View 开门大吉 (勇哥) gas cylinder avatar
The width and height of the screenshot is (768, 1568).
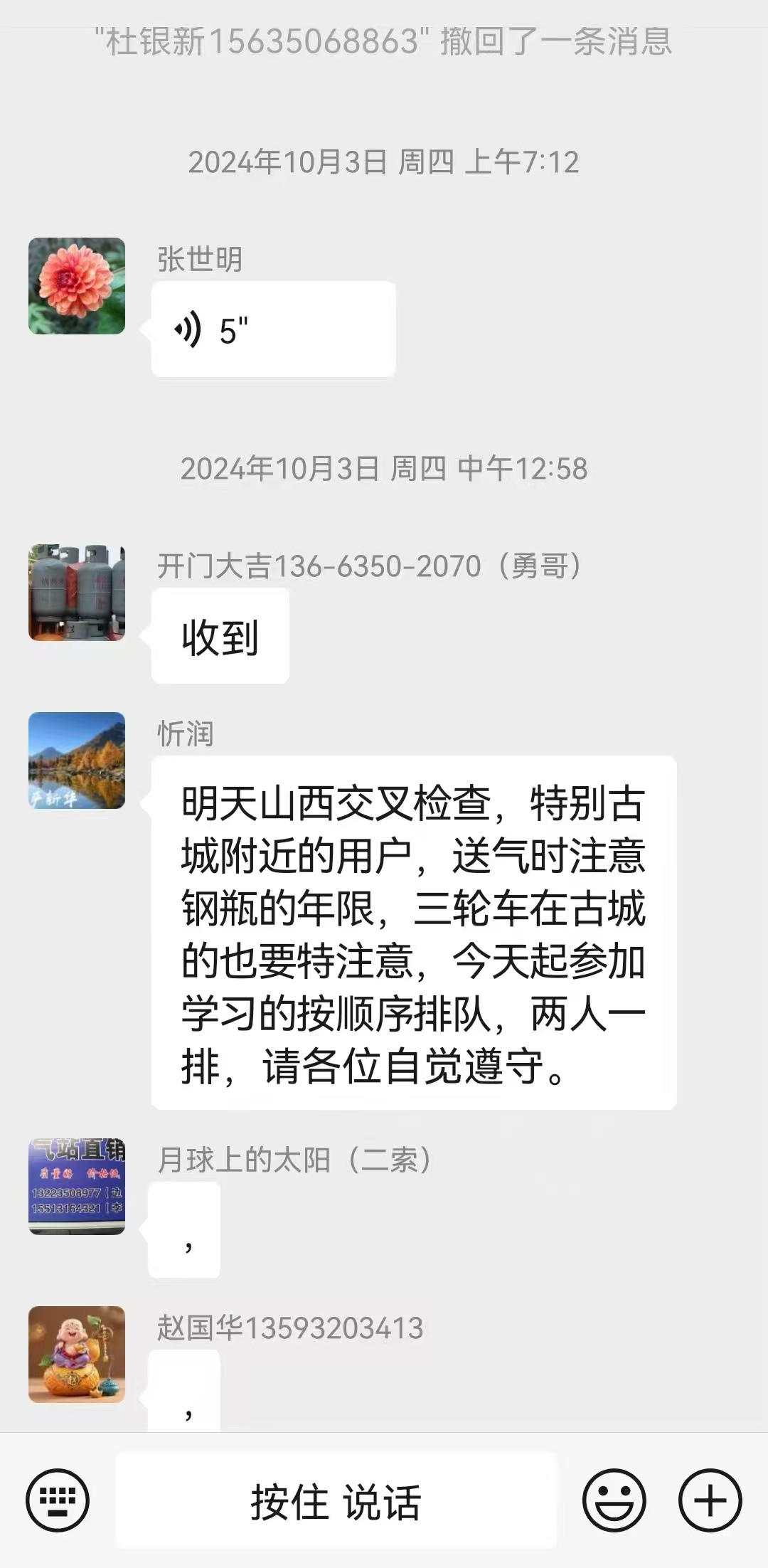[77, 593]
